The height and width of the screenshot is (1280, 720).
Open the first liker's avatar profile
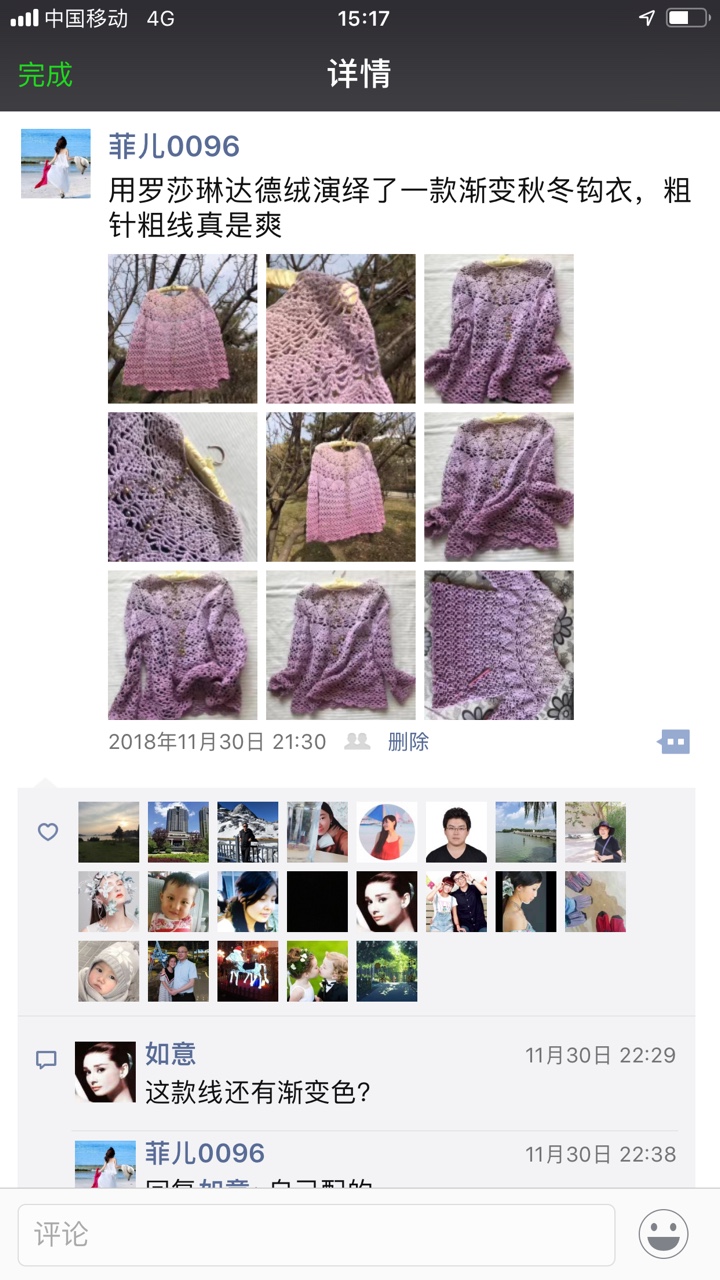[x=109, y=832]
